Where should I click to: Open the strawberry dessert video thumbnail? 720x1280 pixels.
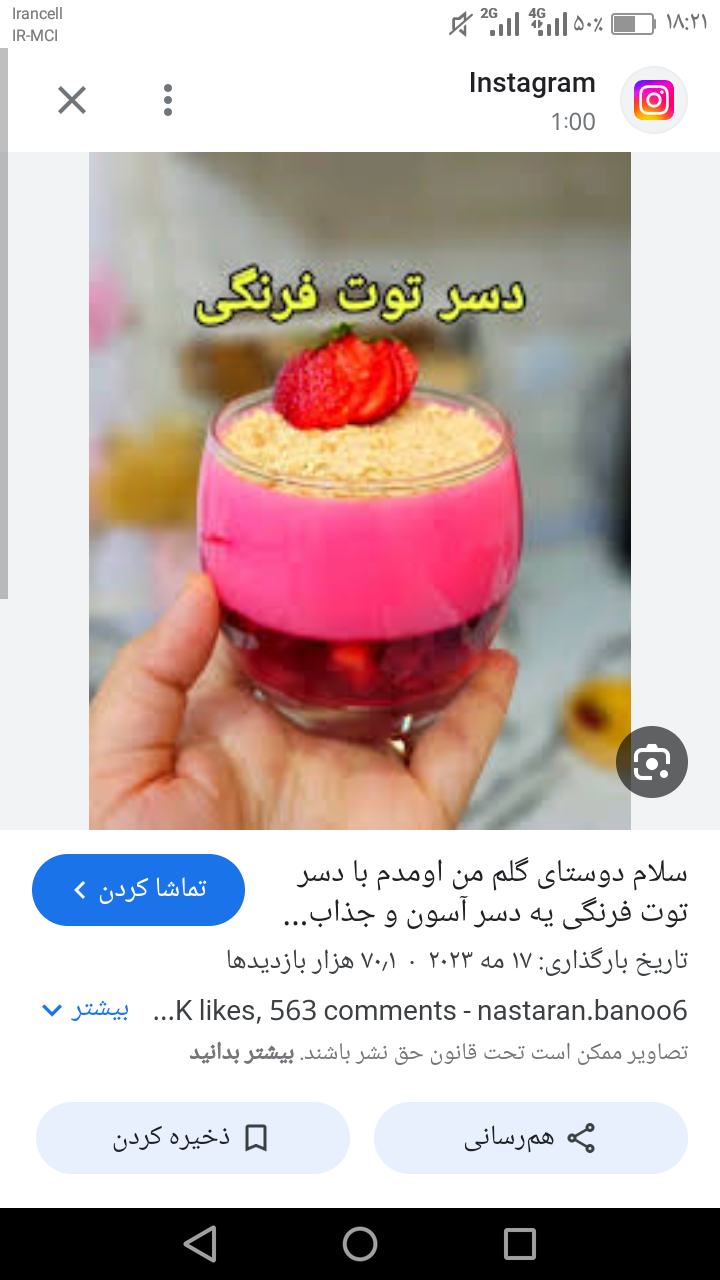coord(360,490)
